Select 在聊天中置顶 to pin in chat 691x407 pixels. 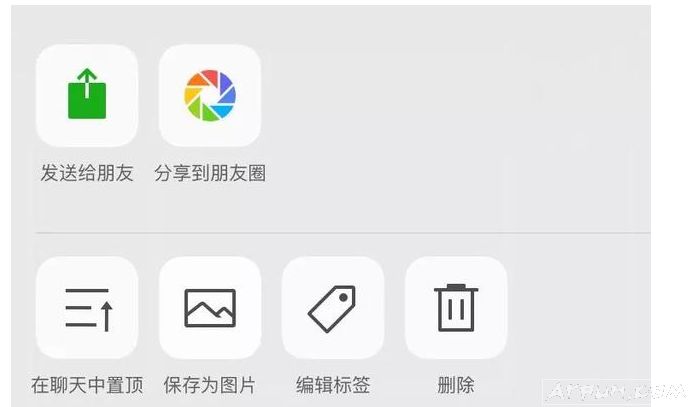coord(87,308)
